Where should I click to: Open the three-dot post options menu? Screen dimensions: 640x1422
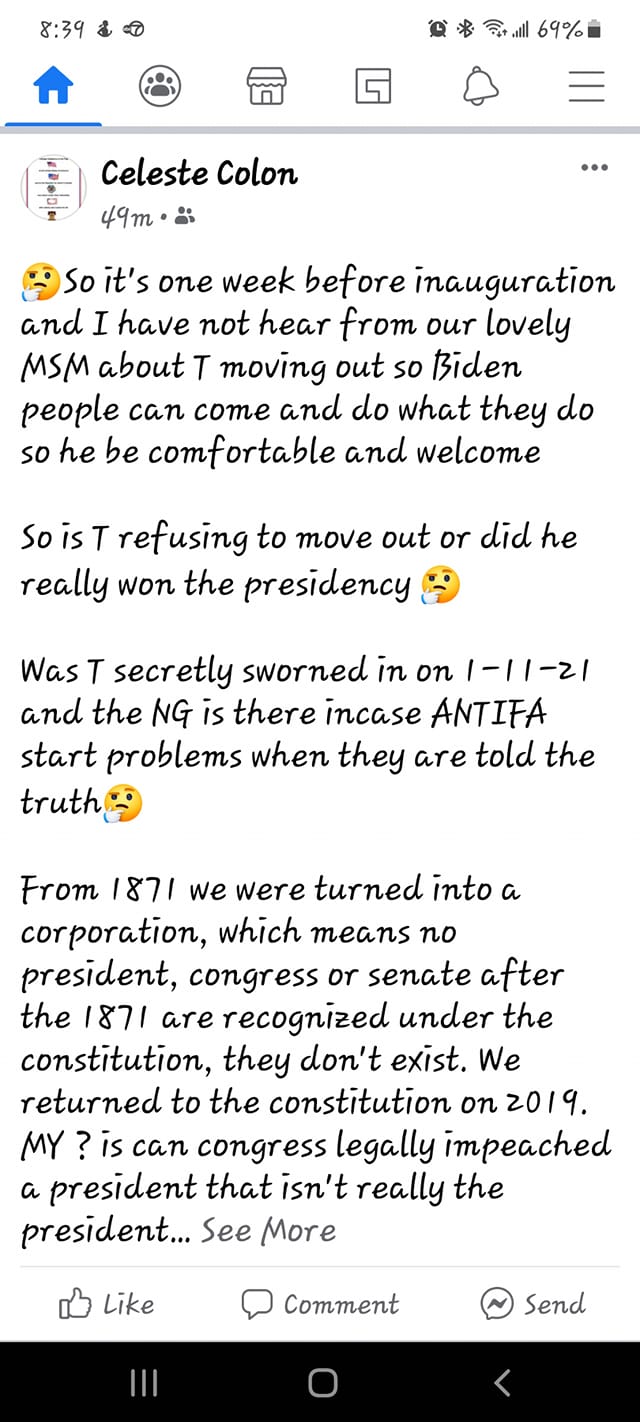[594, 167]
